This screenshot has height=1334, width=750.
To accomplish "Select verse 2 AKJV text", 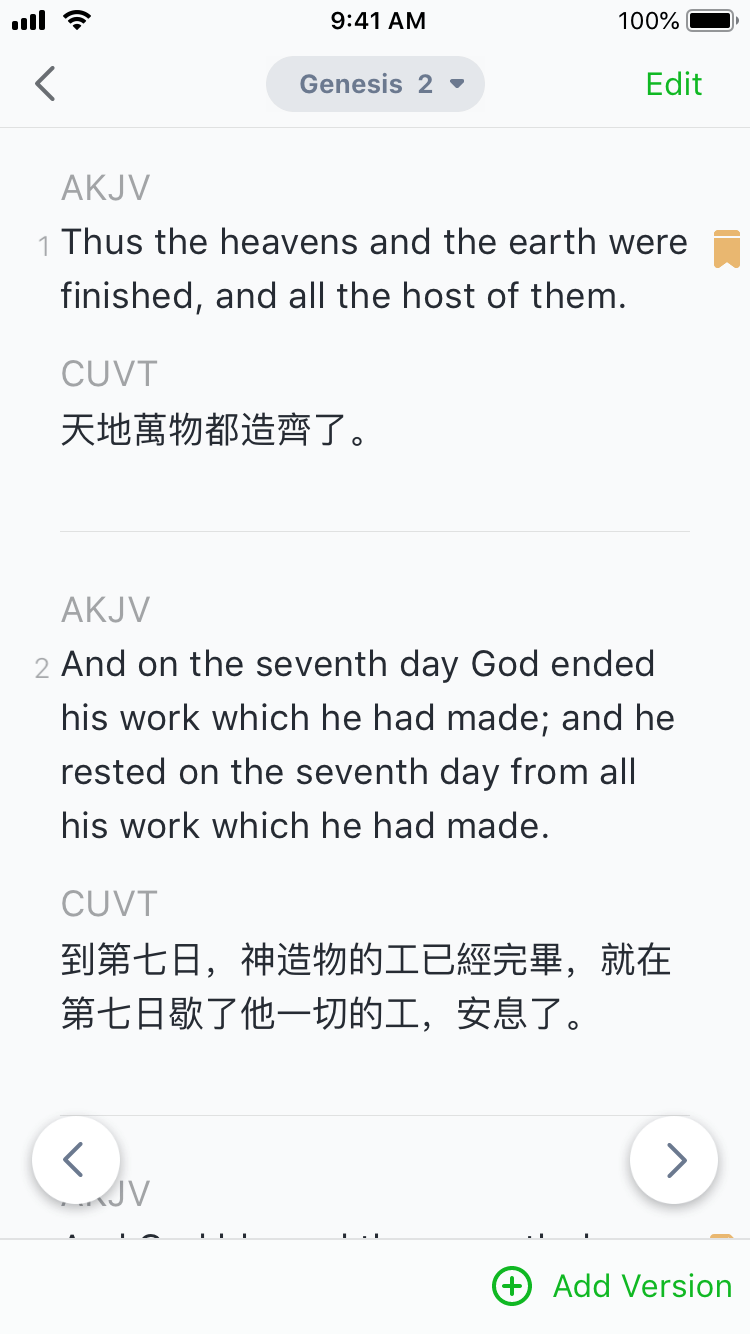I will [360, 745].
